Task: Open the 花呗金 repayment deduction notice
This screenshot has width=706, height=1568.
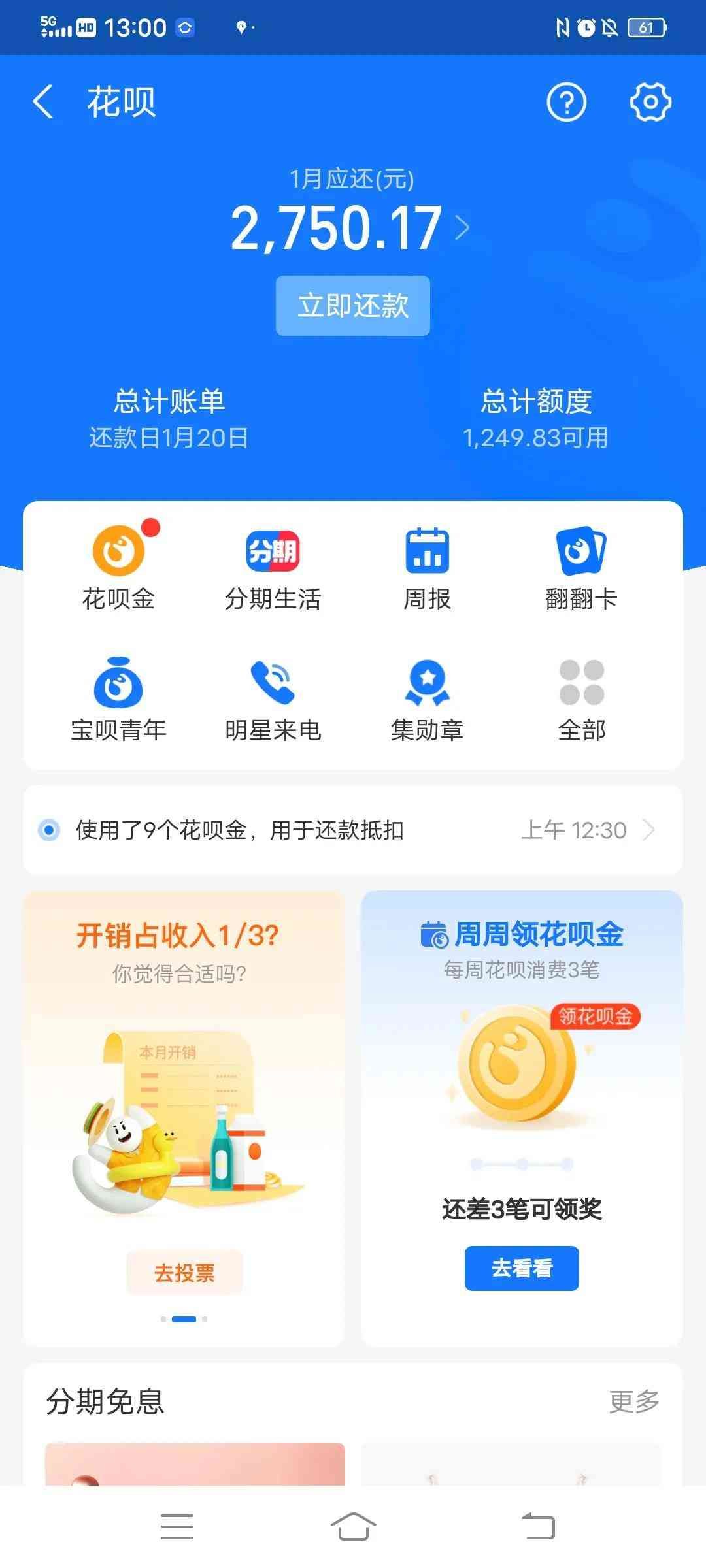Action: pos(353,830)
